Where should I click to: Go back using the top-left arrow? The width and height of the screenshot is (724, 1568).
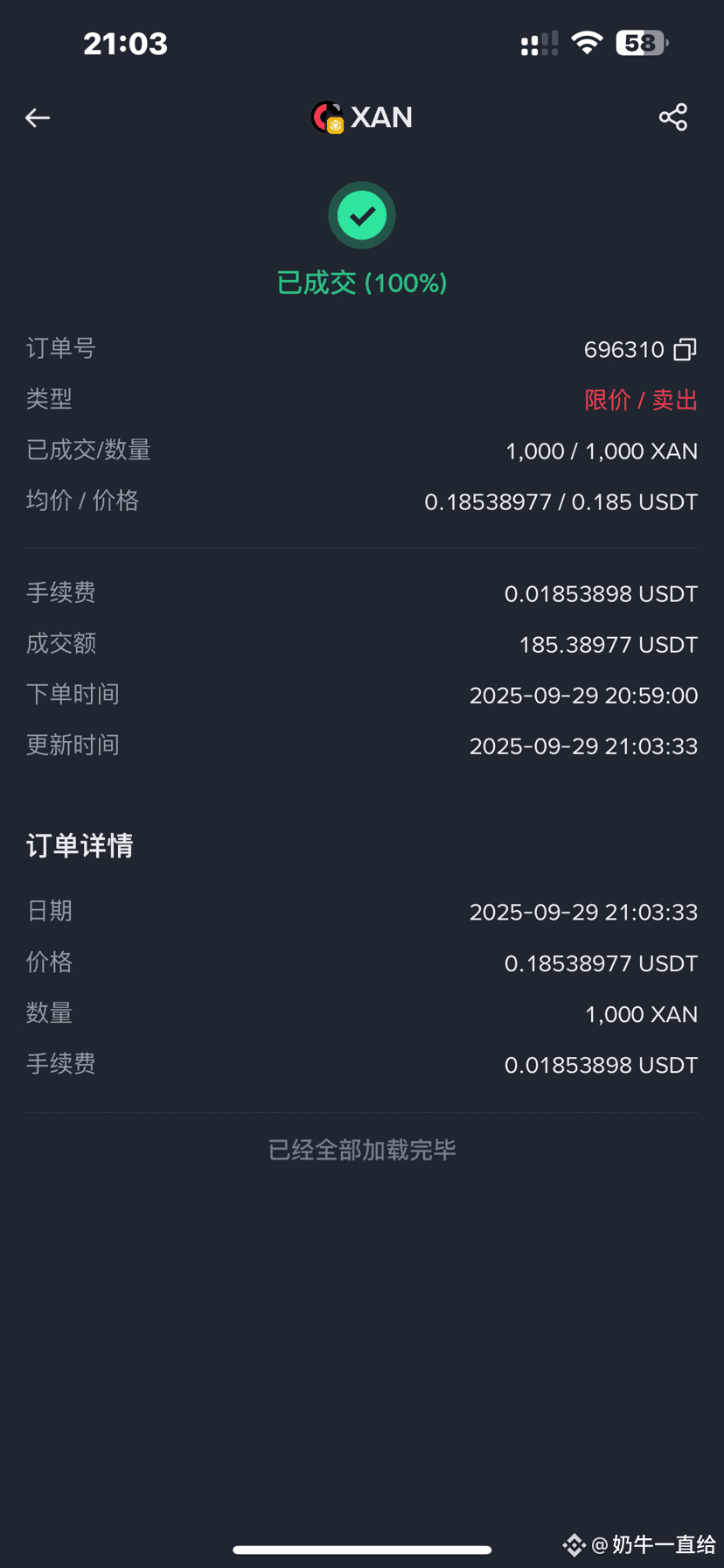tap(38, 117)
